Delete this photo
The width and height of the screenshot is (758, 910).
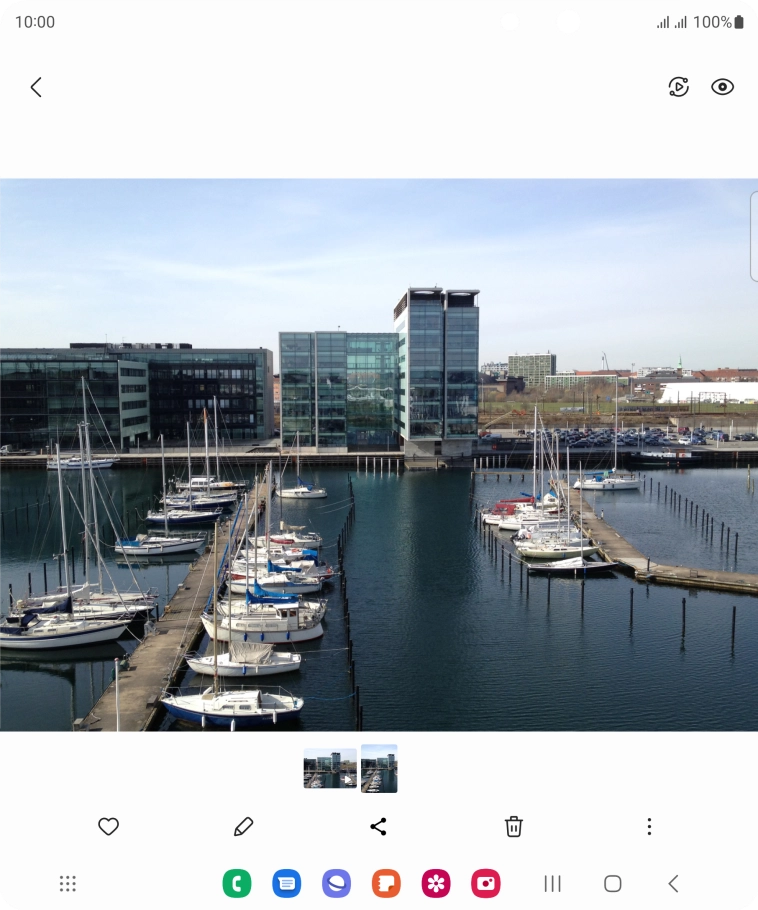[x=513, y=826]
